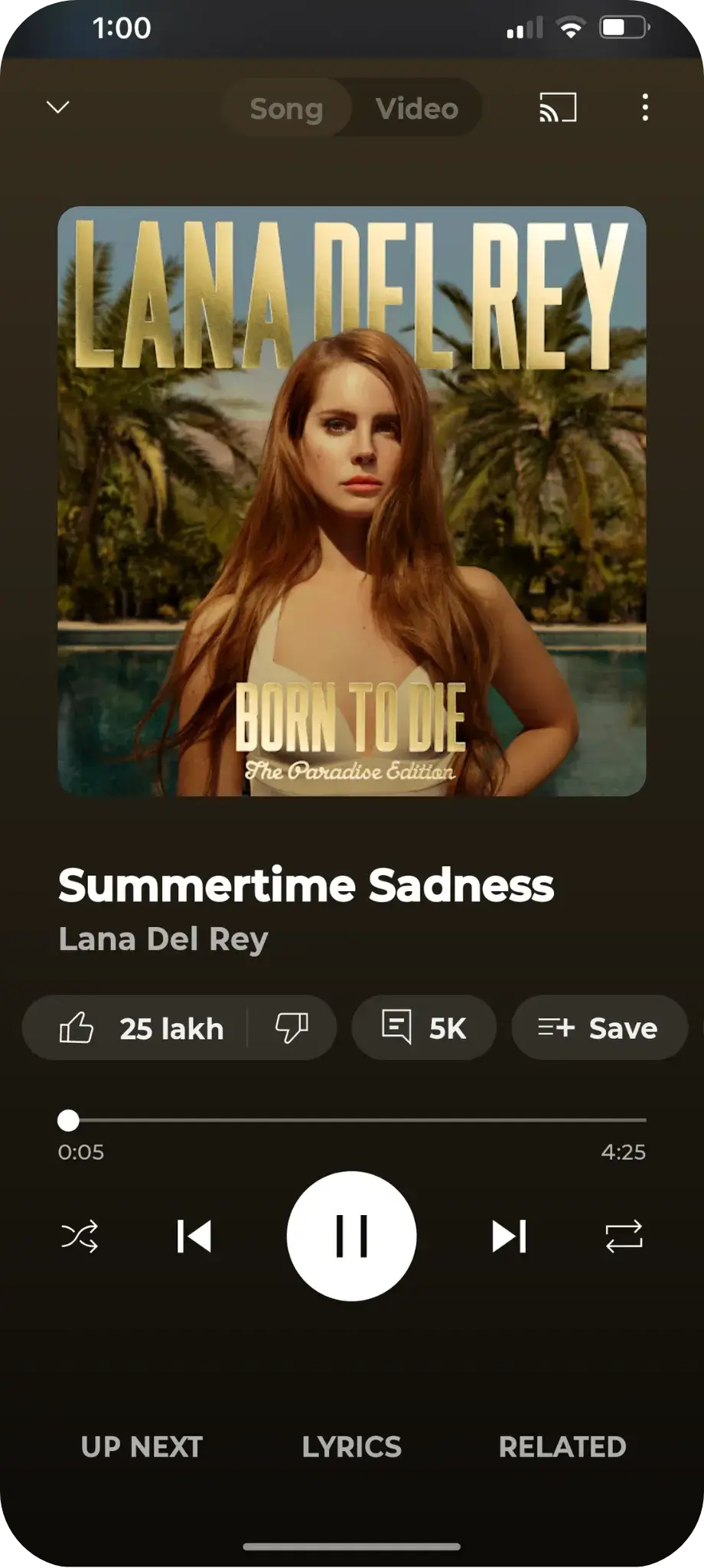
Task: Open Lana Del Rey artist page
Action: click(163, 939)
